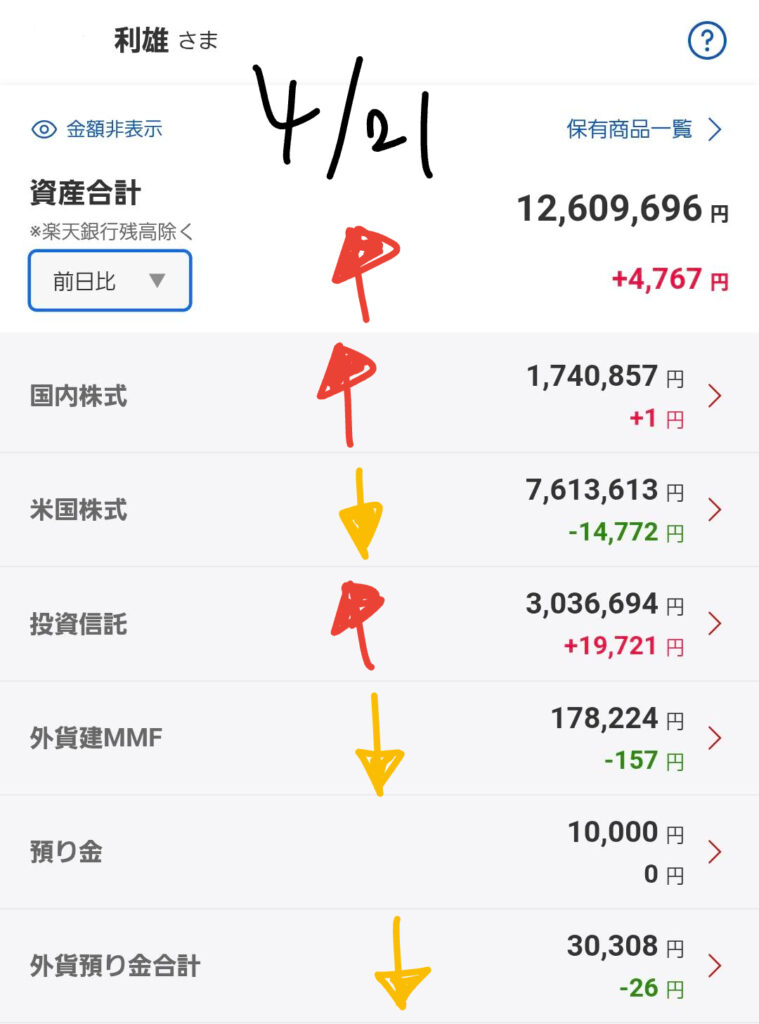Expand the 前日比 dropdown

110,281
